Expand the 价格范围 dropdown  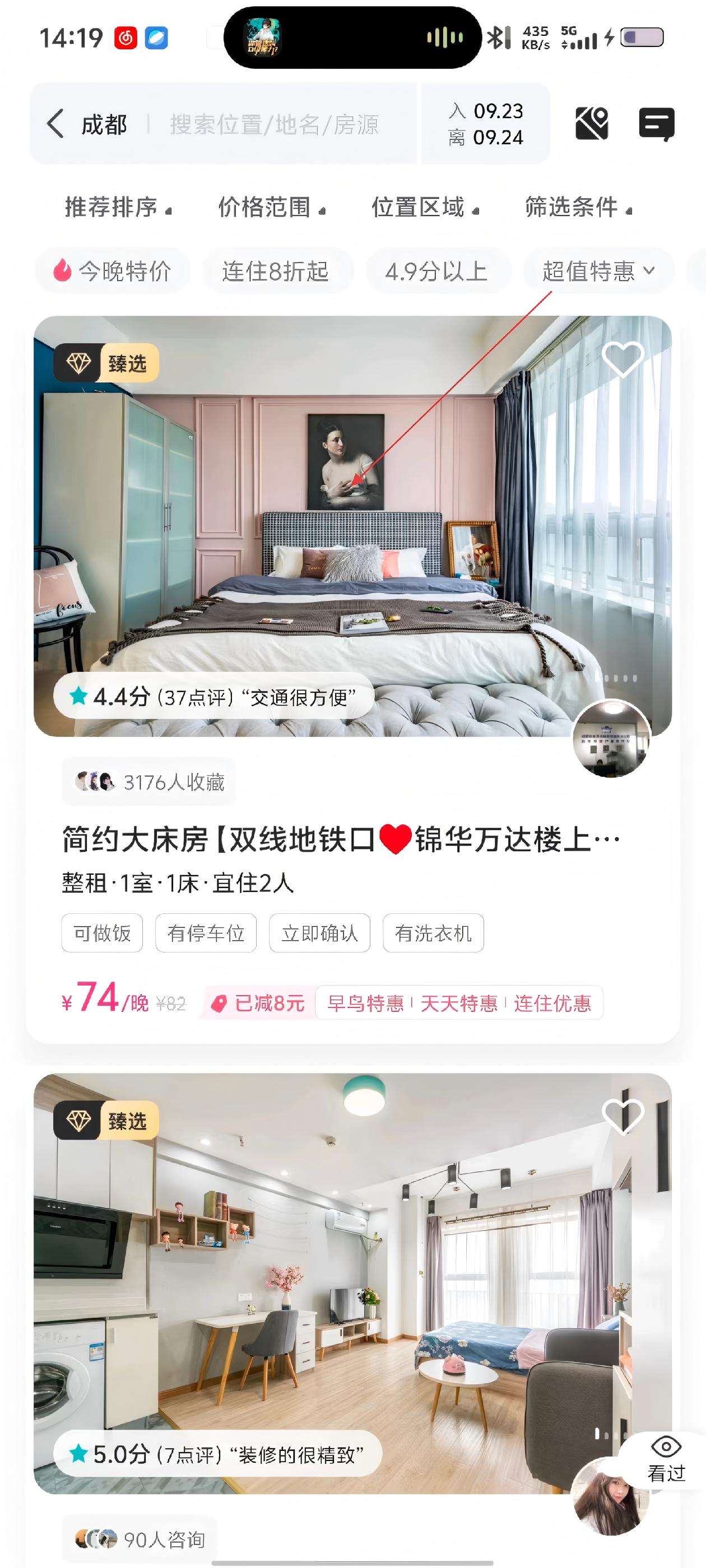pyautogui.click(x=272, y=208)
